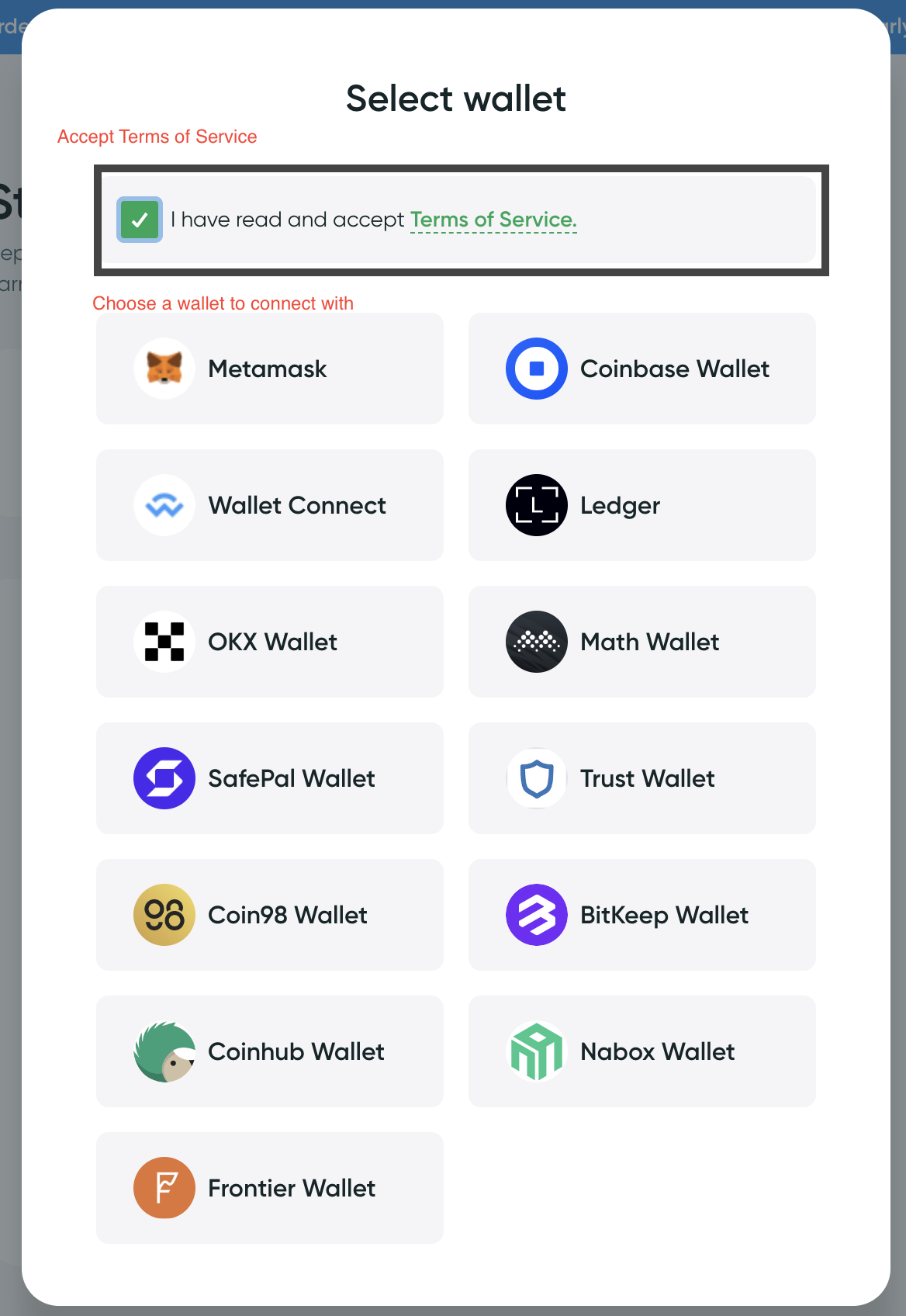Screen dimensions: 906x1316
Task: Connect with BitKeep Wallet
Action: 641,915
